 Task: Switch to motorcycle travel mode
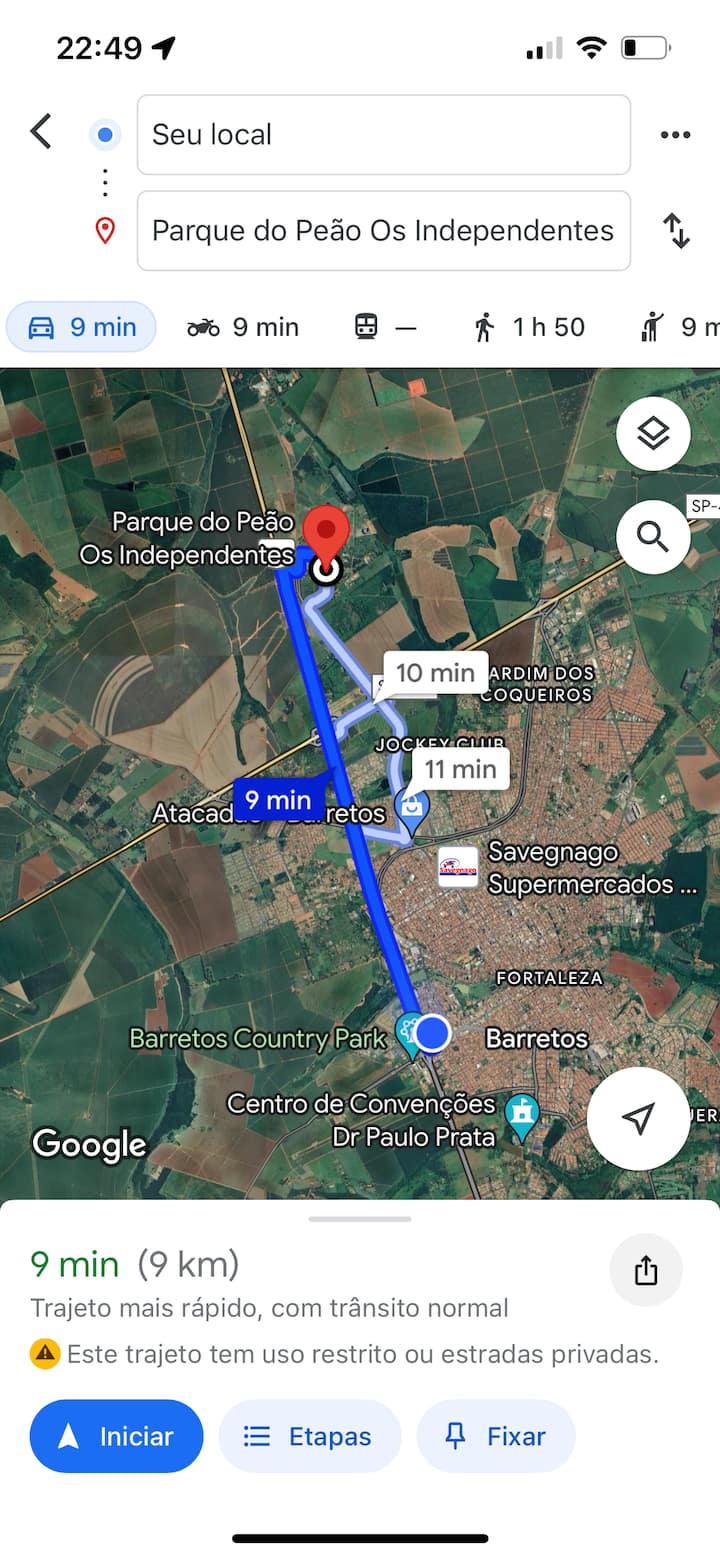click(243, 327)
